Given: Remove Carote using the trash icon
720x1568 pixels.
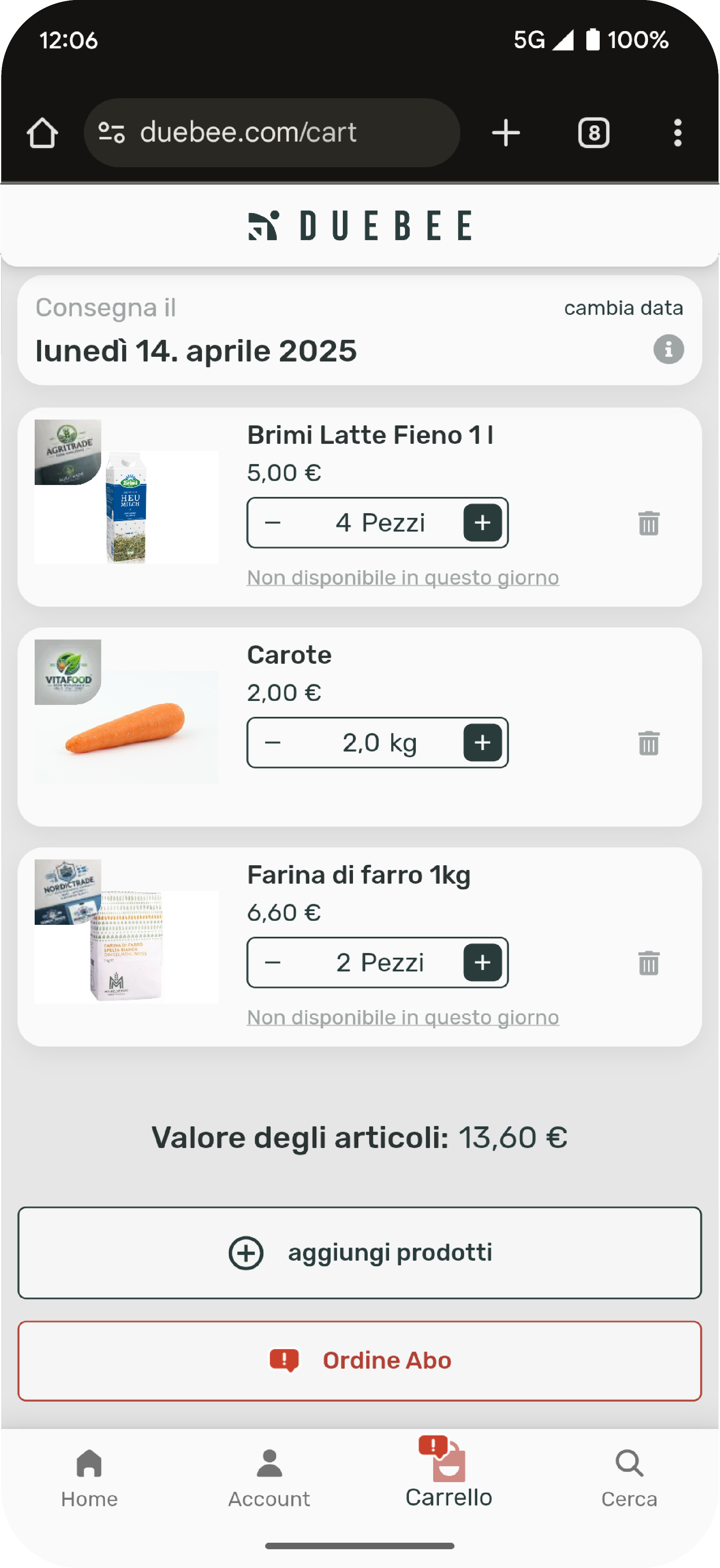Looking at the screenshot, I should click(649, 742).
